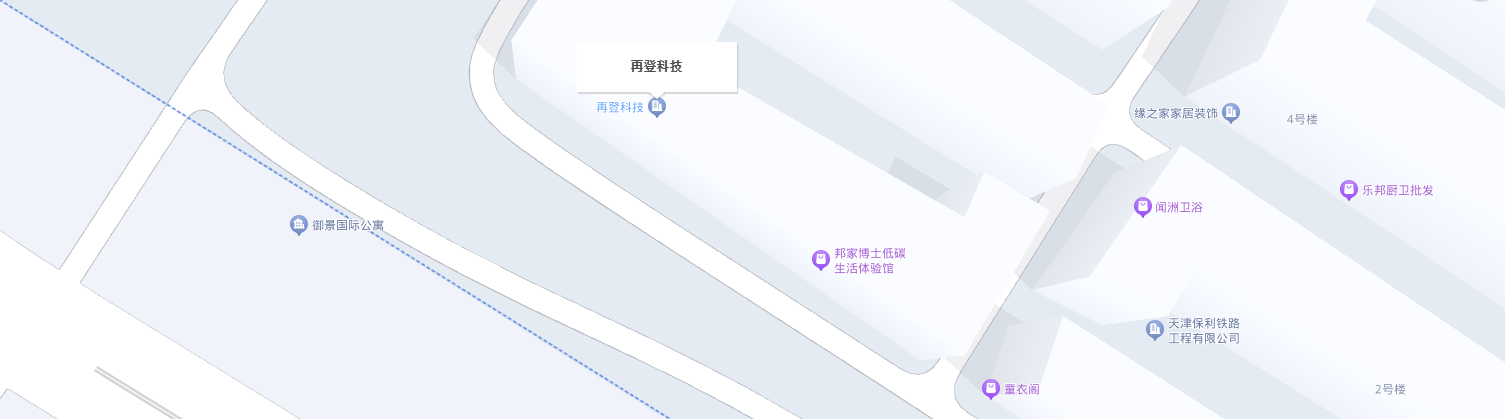
Task: Select the 闻洲卫浴 shop marker
Action: pos(1142,207)
